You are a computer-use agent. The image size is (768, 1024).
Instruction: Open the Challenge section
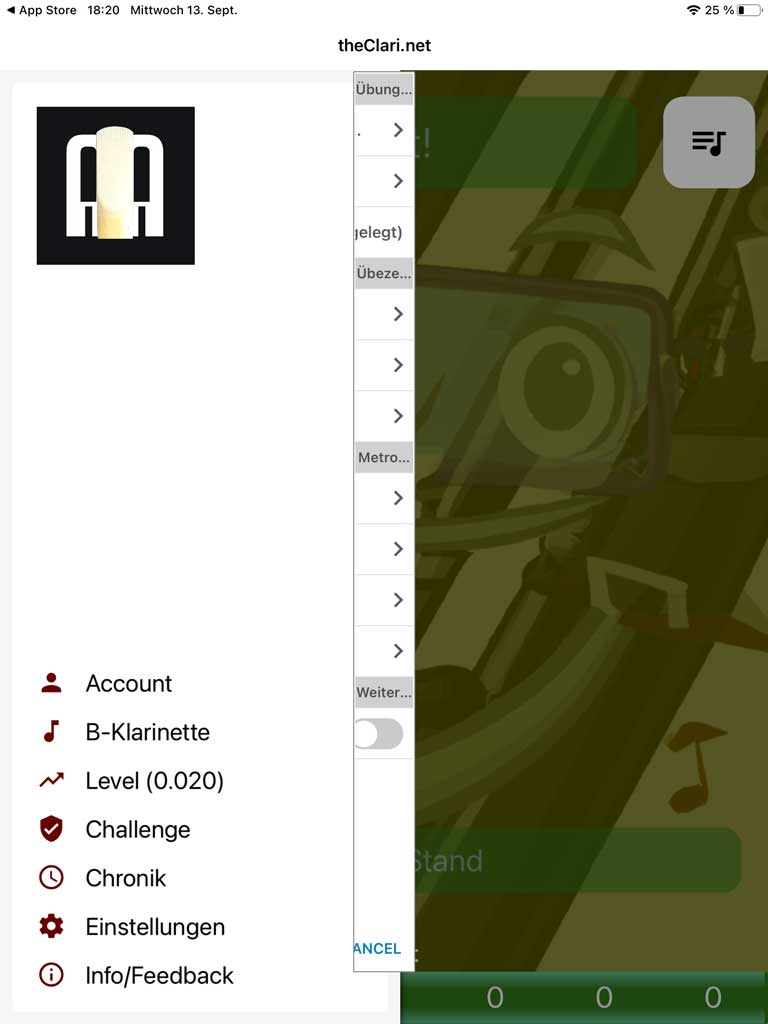click(137, 829)
